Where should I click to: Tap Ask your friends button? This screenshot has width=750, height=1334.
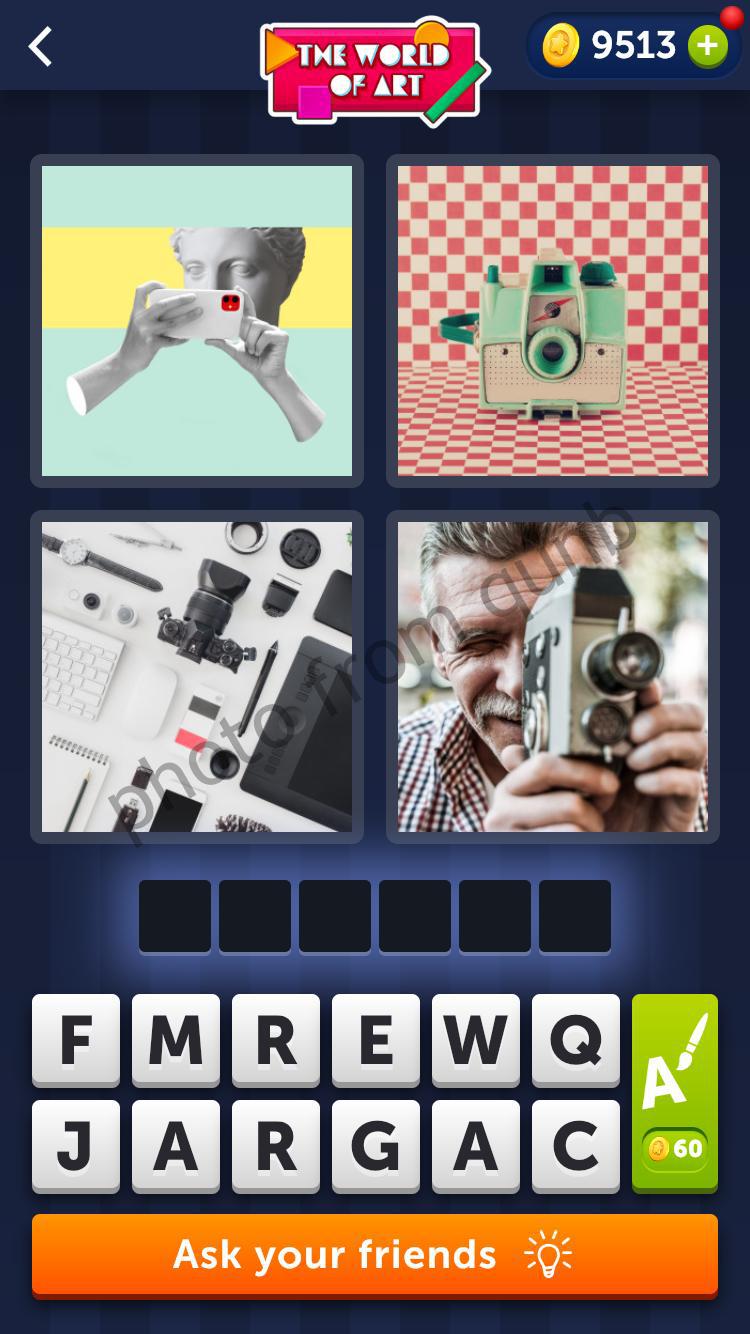pos(375,1254)
